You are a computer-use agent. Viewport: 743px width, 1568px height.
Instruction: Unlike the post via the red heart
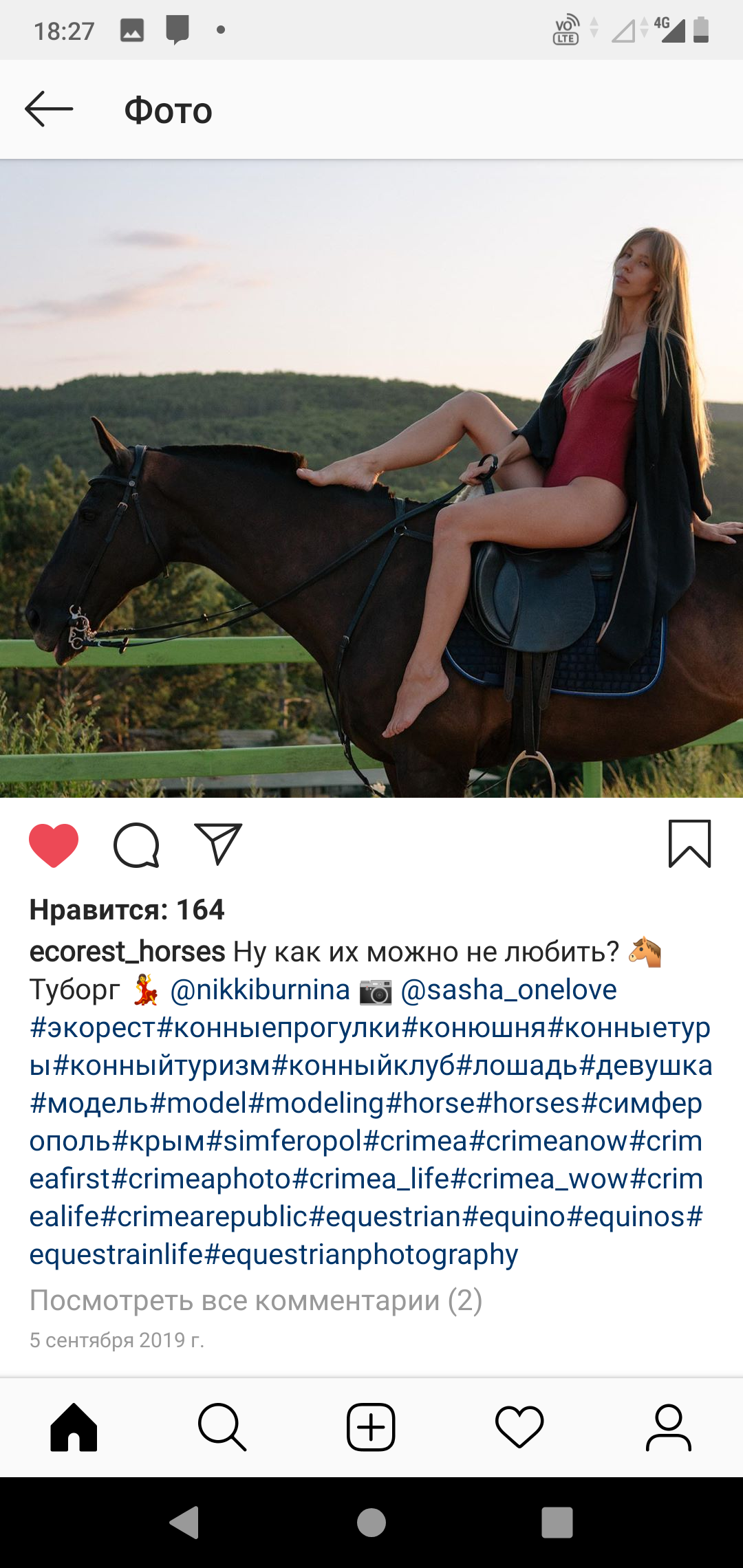click(x=54, y=845)
